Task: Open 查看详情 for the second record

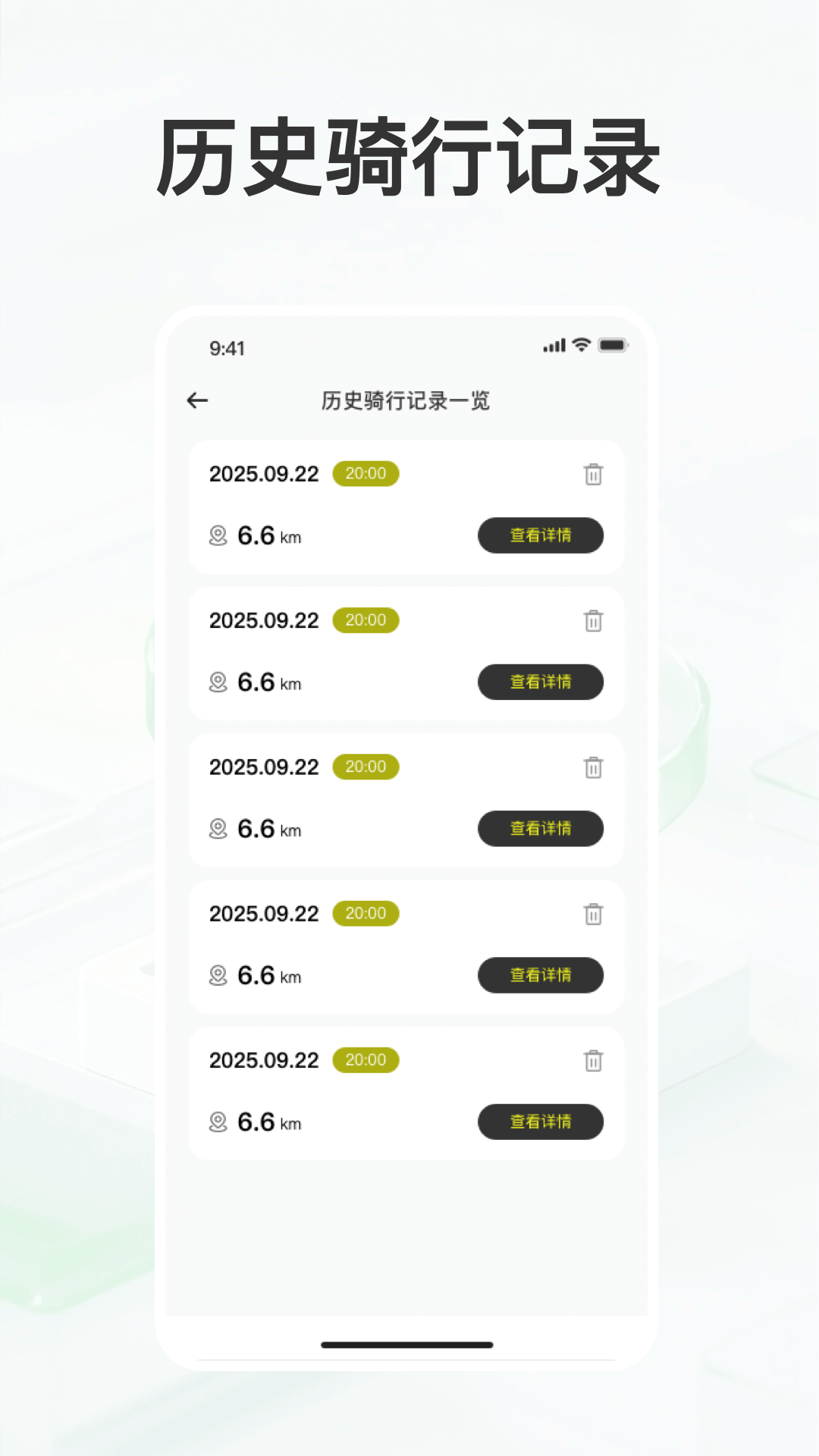Action: (540, 682)
